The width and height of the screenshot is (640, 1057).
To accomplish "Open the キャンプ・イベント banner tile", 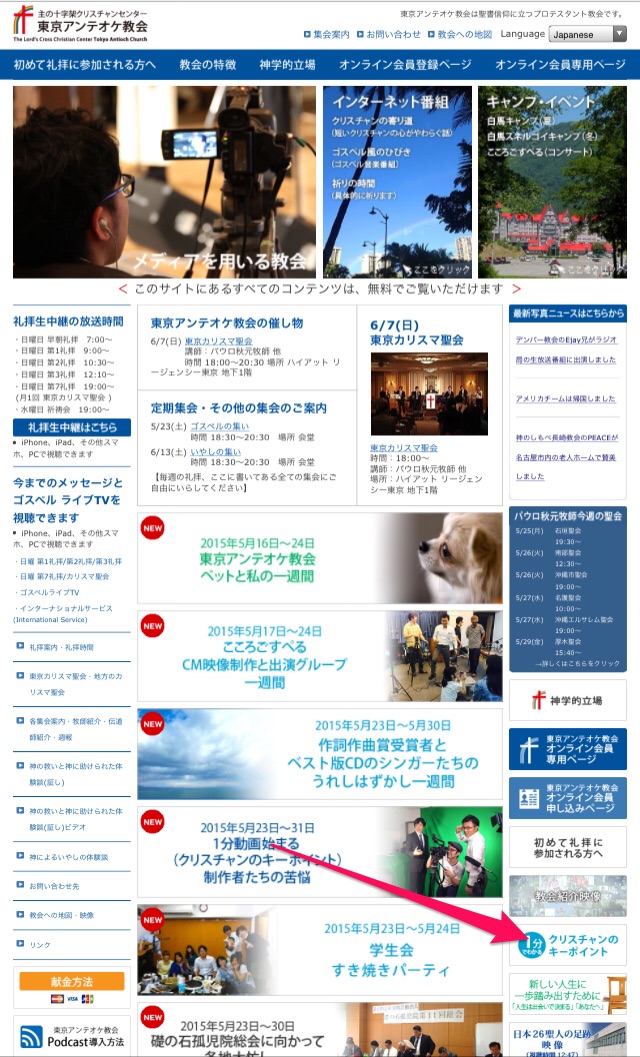I will click(552, 181).
